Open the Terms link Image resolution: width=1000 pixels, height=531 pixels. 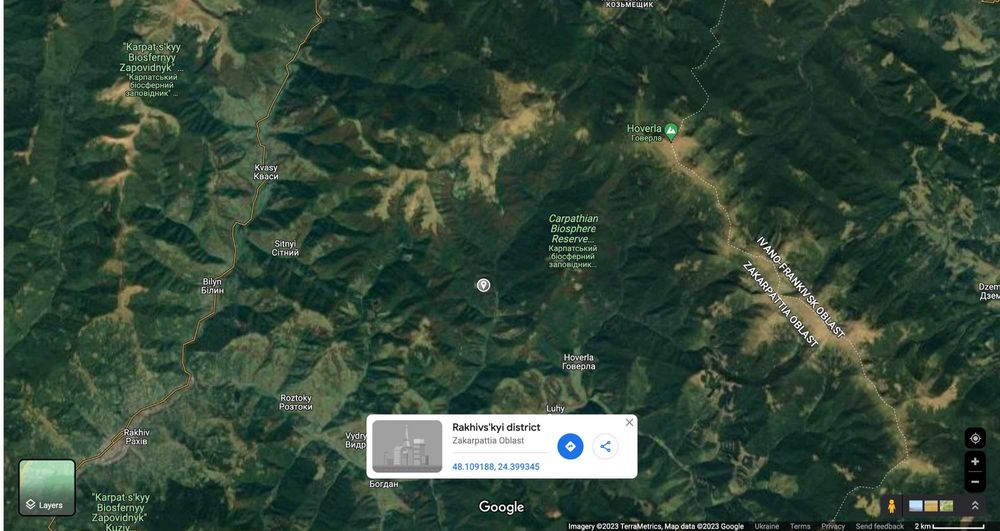click(800, 526)
